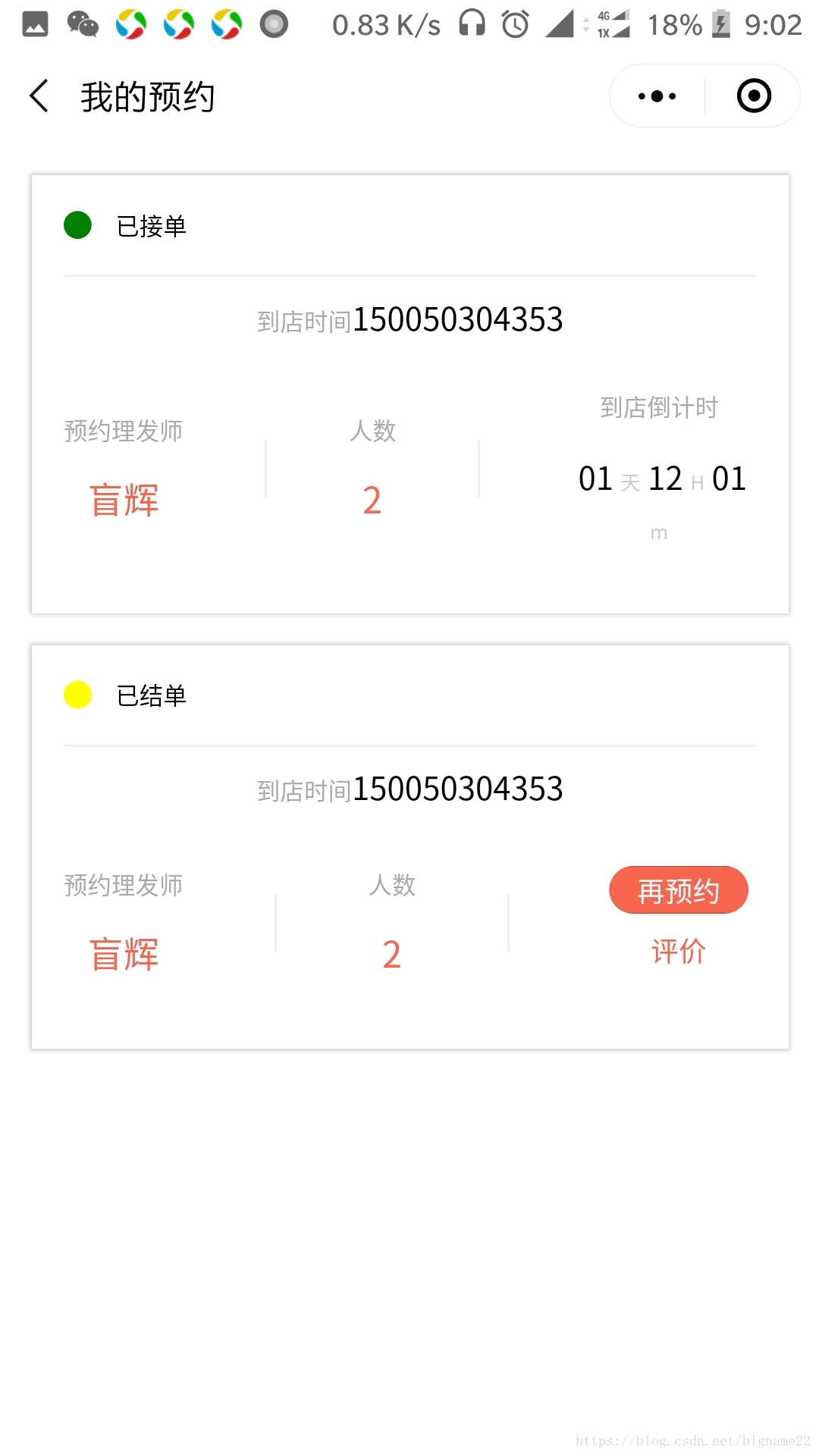Open the 已接单 appointment card
This screenshot has width=819, height=1456.
tap(410, 394)
